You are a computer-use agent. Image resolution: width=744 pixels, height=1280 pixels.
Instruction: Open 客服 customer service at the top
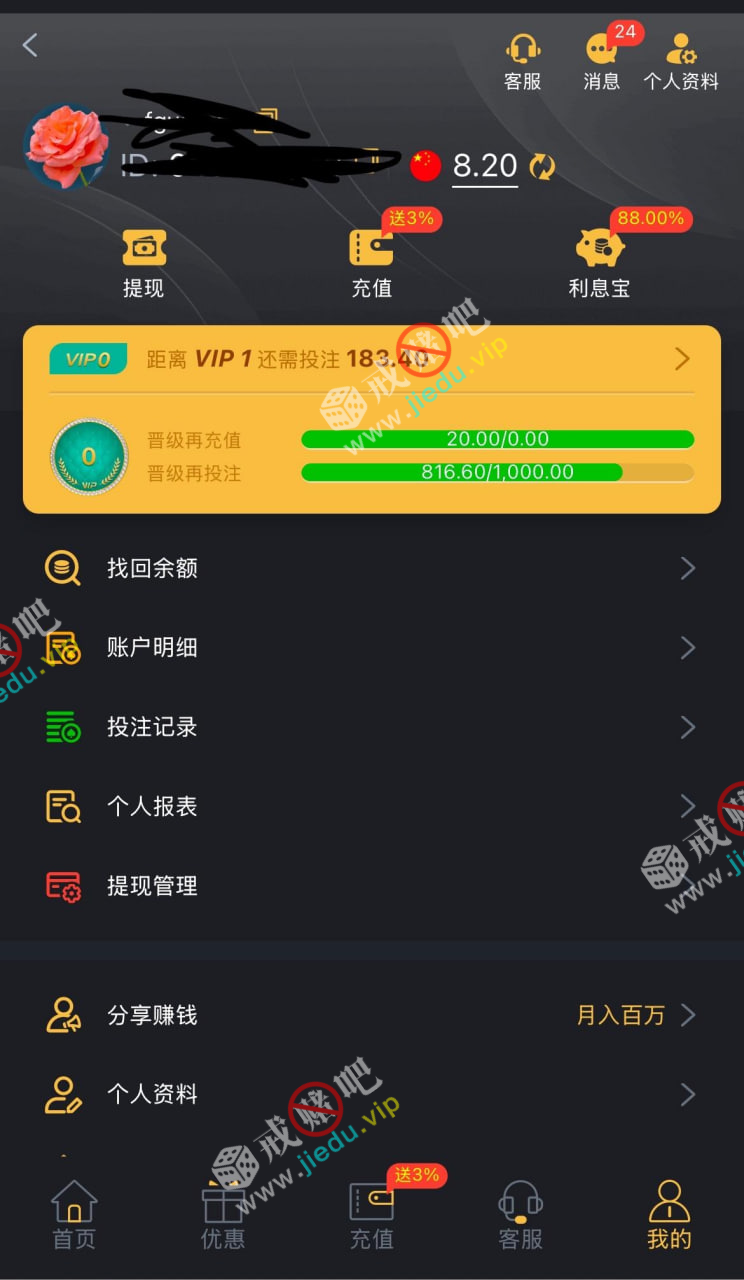pyautogui.click(x=522, y=62)
